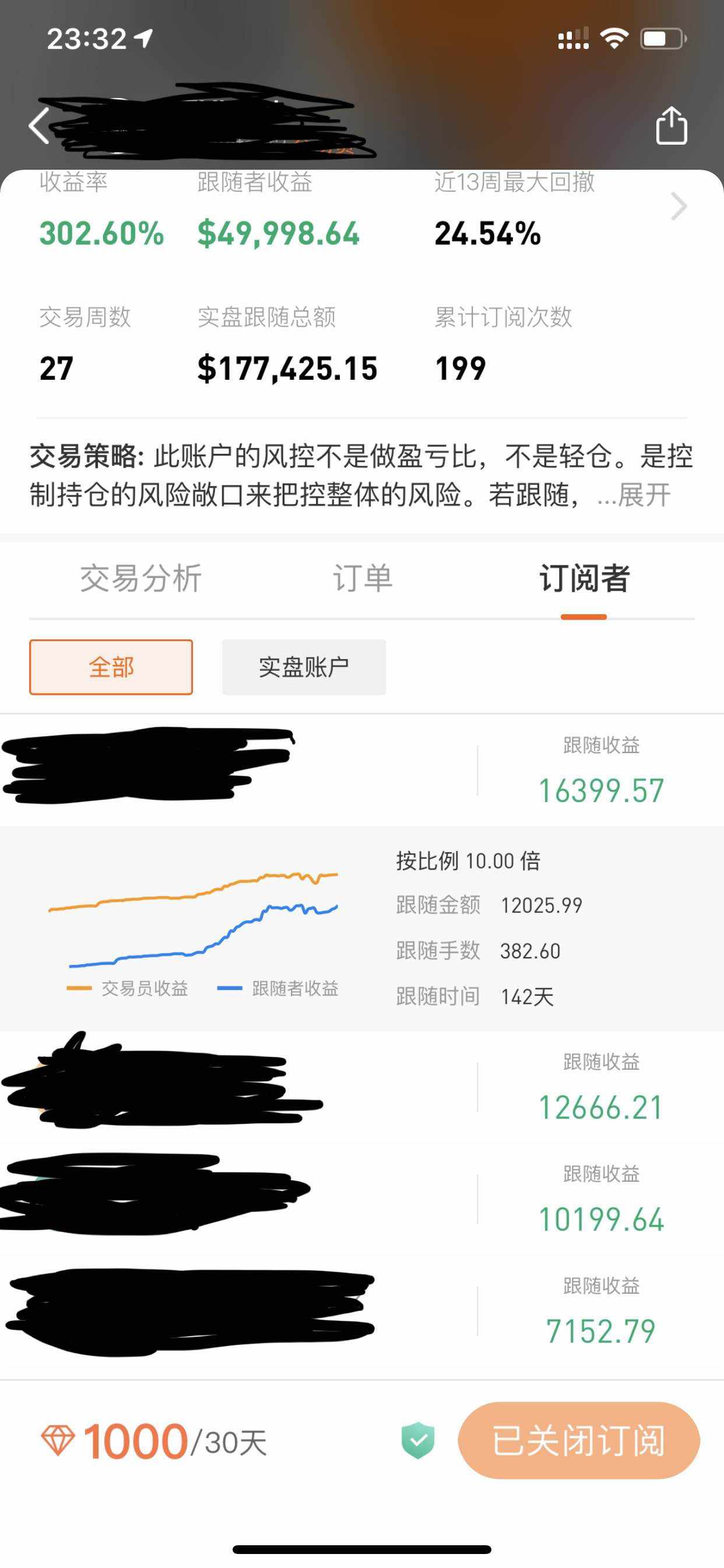This screenshot has width=724, height=1568.
Task: Select the 全部 filter chip
Action: click(111, 667)
